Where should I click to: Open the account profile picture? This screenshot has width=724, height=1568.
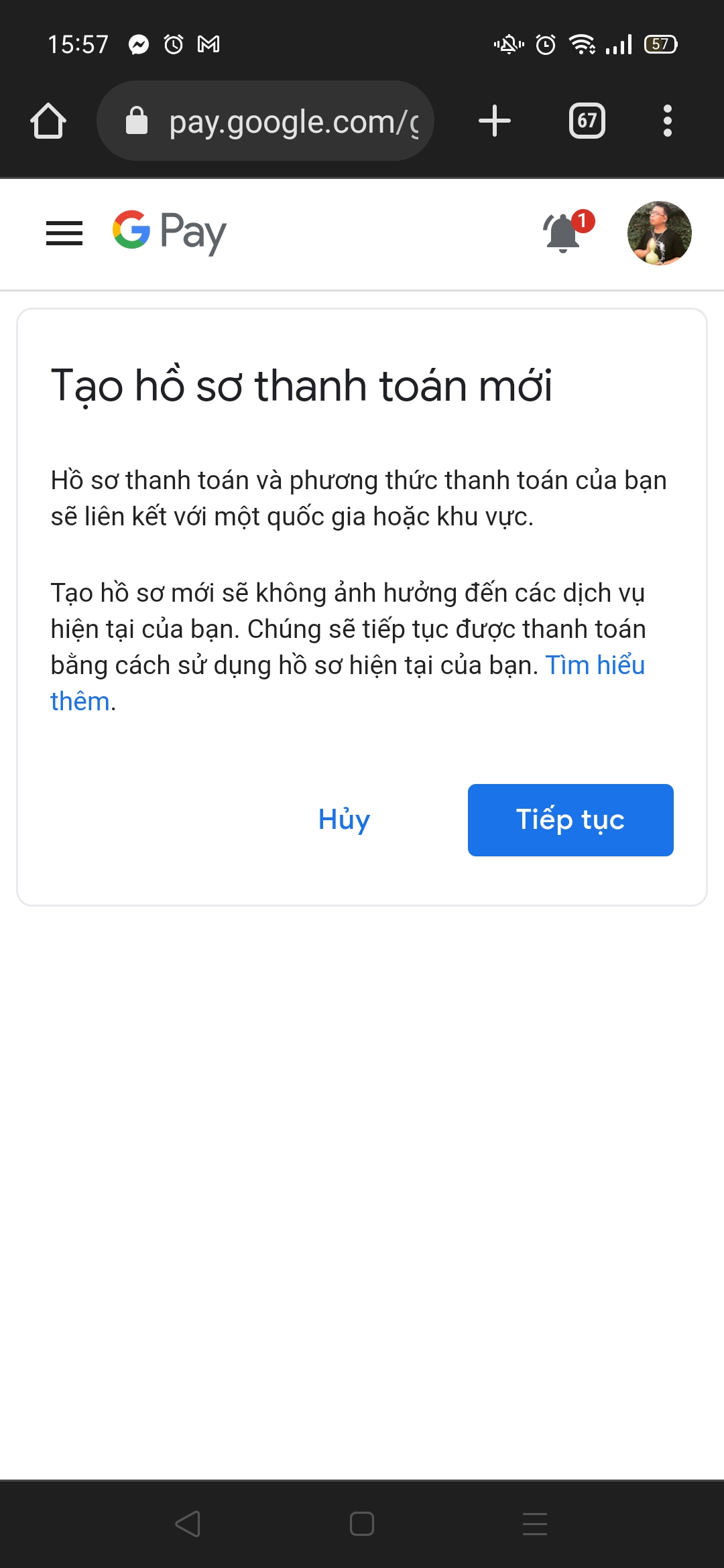coord(659,233)
